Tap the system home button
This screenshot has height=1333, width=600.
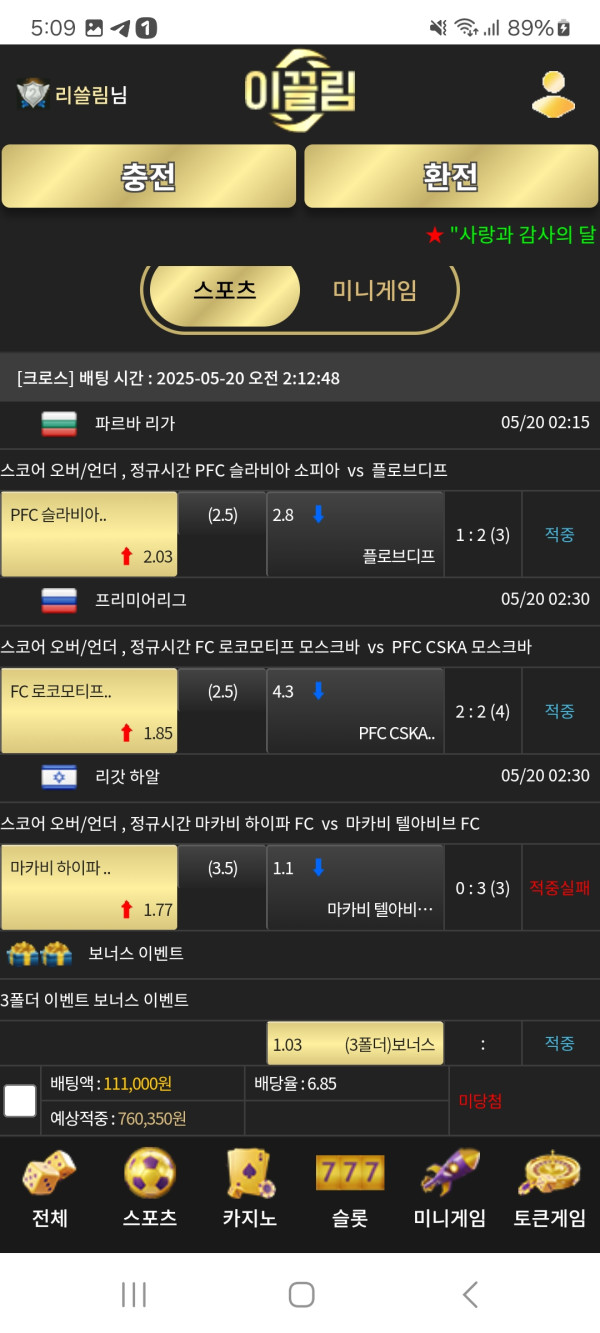tap(301, 1294)
